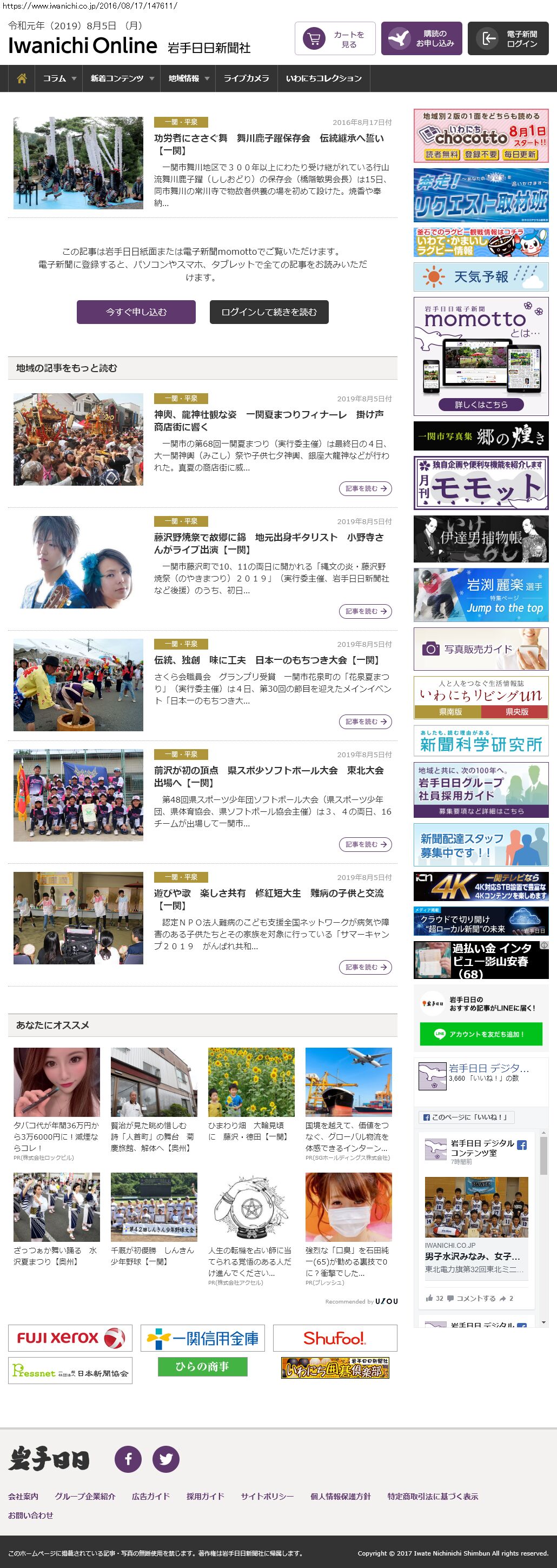Open 会社案内 footer link

pos(23,1496)
